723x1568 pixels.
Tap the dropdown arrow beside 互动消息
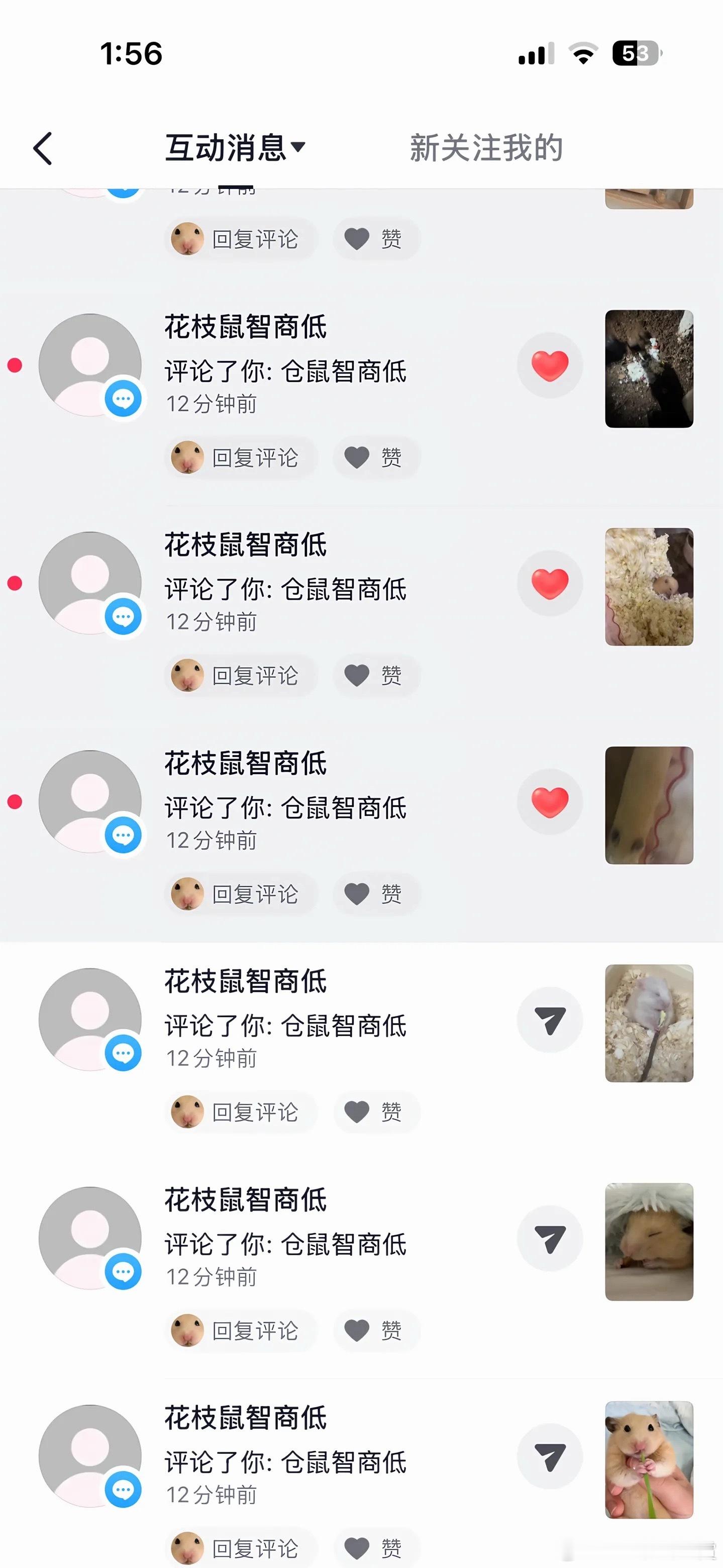[x=298, y=148]
